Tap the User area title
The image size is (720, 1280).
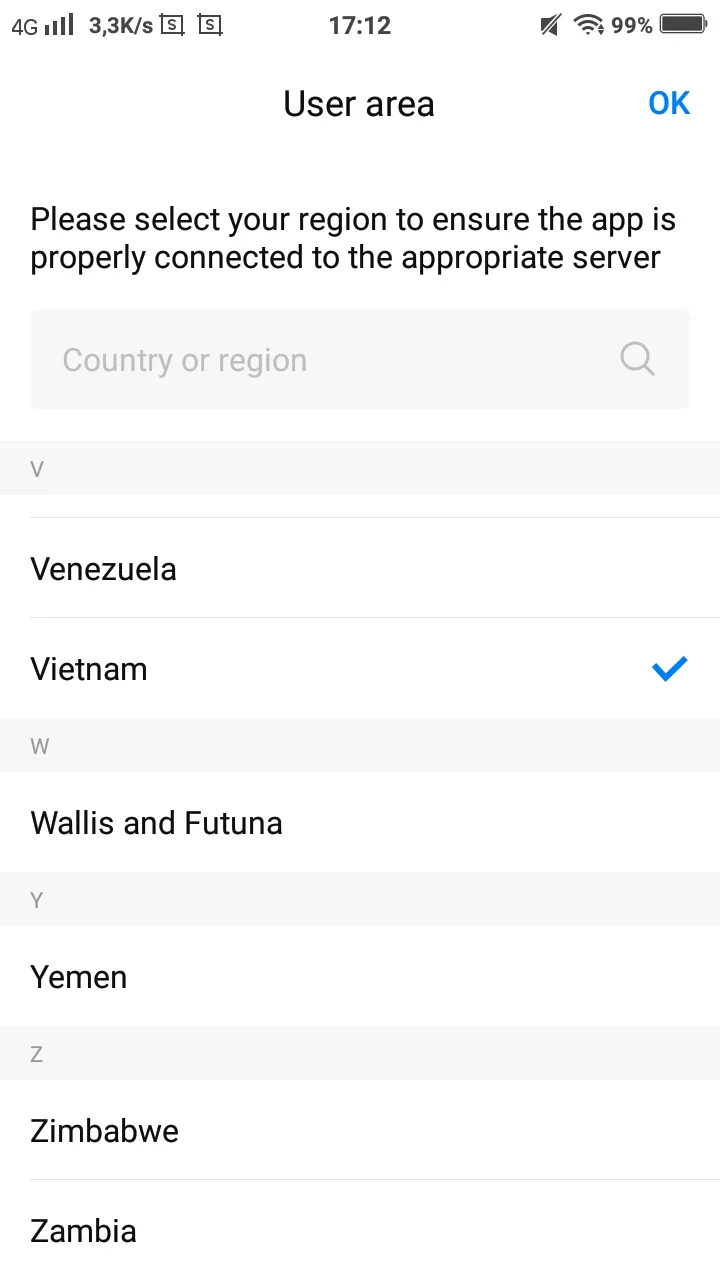[359, 103]
